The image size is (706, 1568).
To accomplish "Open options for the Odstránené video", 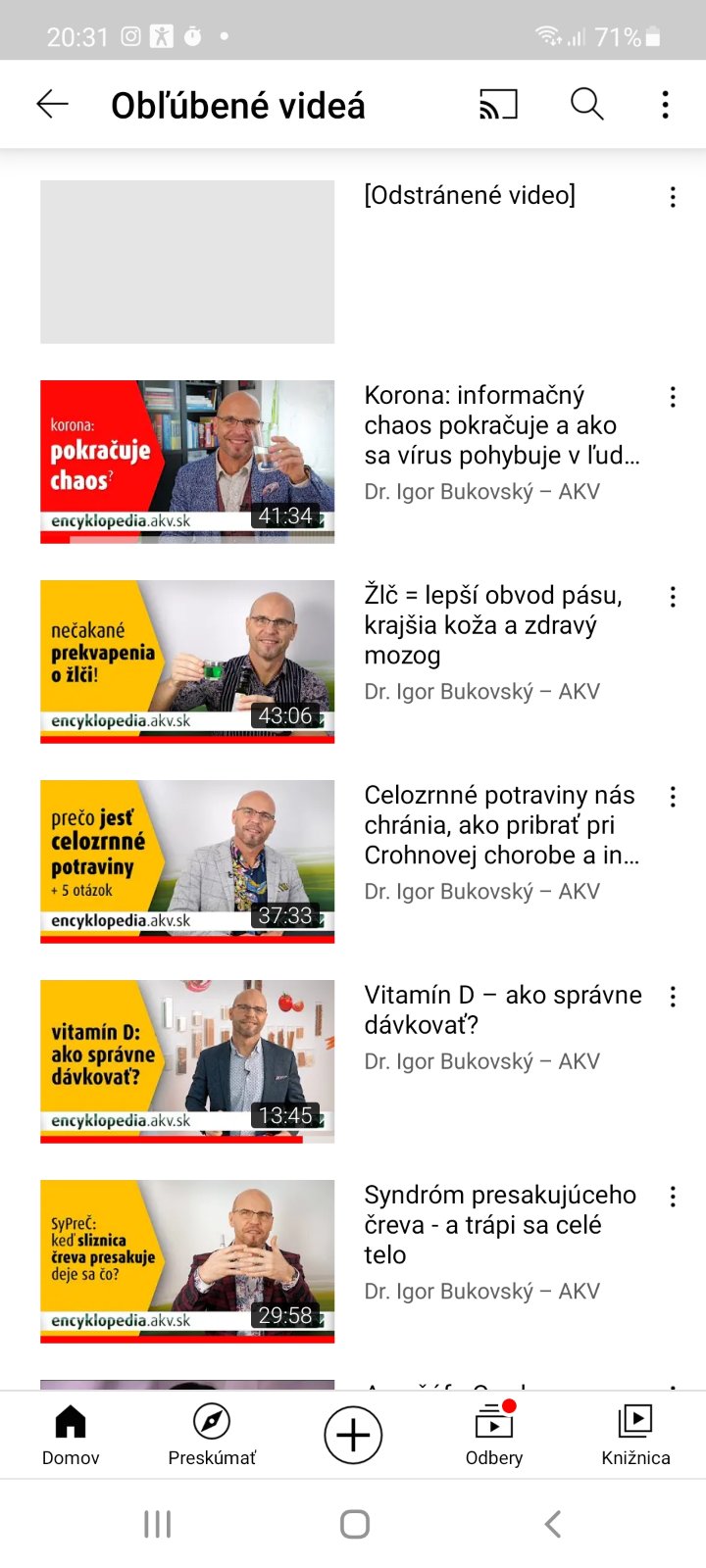I will pyautogui.click(x=673, y=197).
